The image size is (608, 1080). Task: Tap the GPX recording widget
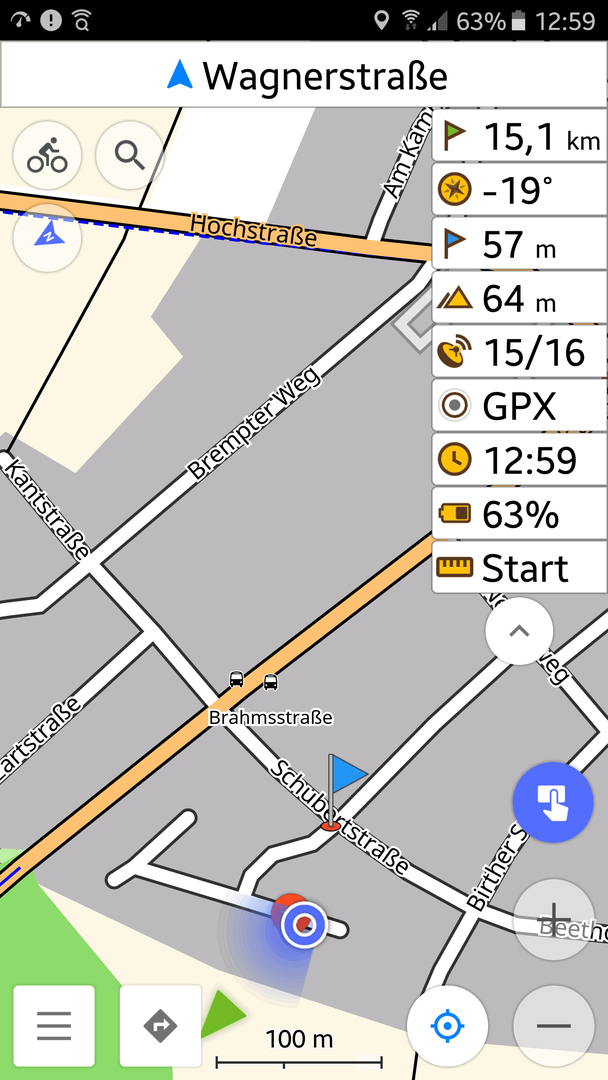(519, 406)
